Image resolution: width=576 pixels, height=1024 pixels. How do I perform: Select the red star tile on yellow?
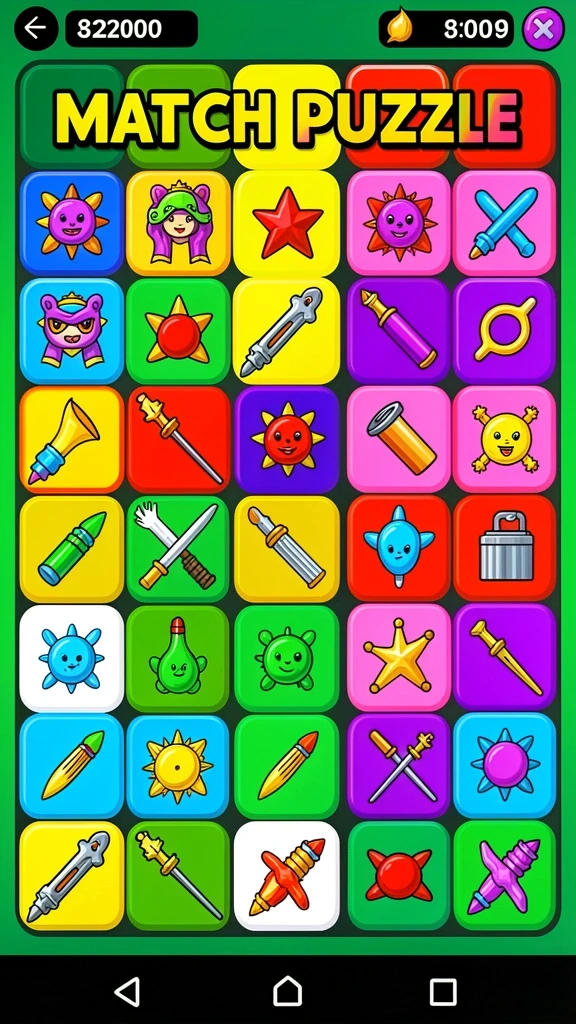pyautogui.click(x=287, y=223)
